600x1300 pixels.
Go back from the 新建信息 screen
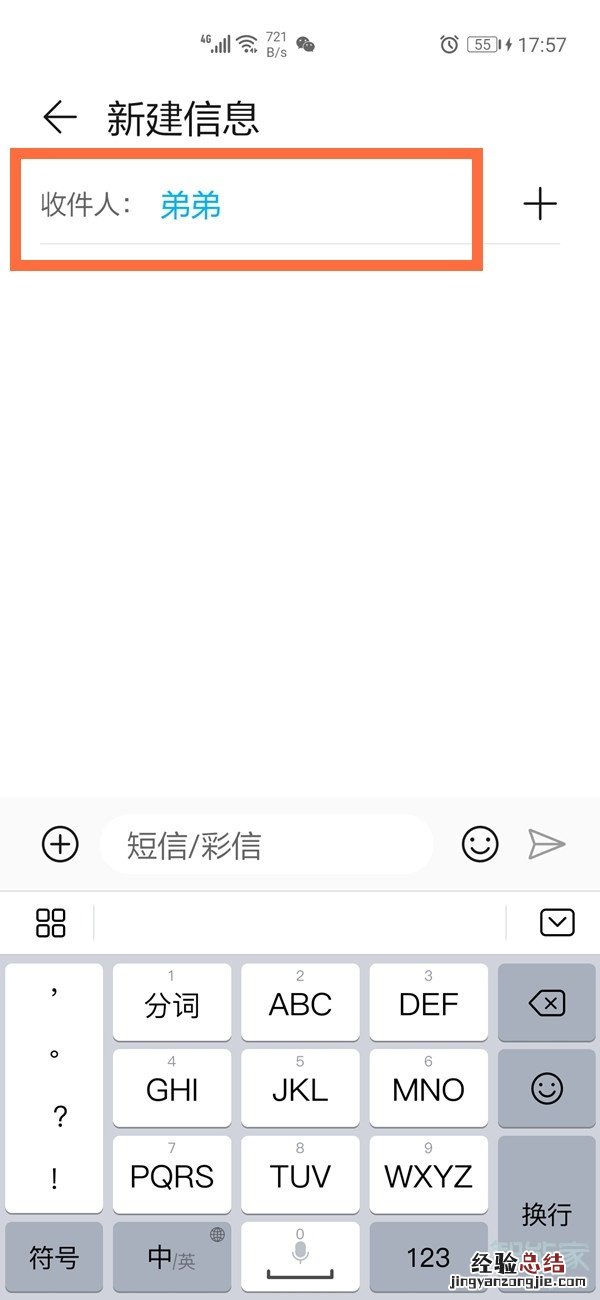tap(60, 118)
